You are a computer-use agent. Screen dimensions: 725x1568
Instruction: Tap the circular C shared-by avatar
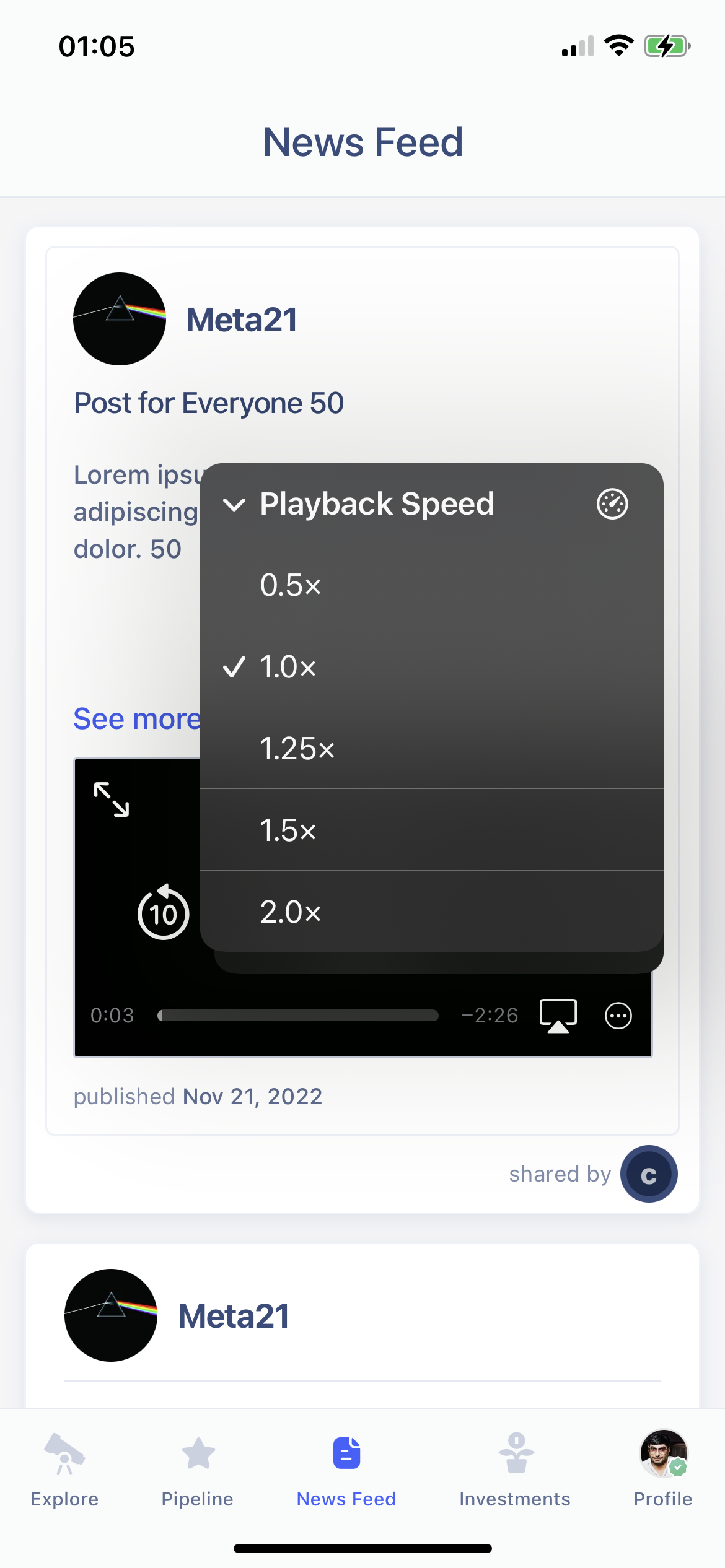pyautogui.click(x=649, y=1174)
